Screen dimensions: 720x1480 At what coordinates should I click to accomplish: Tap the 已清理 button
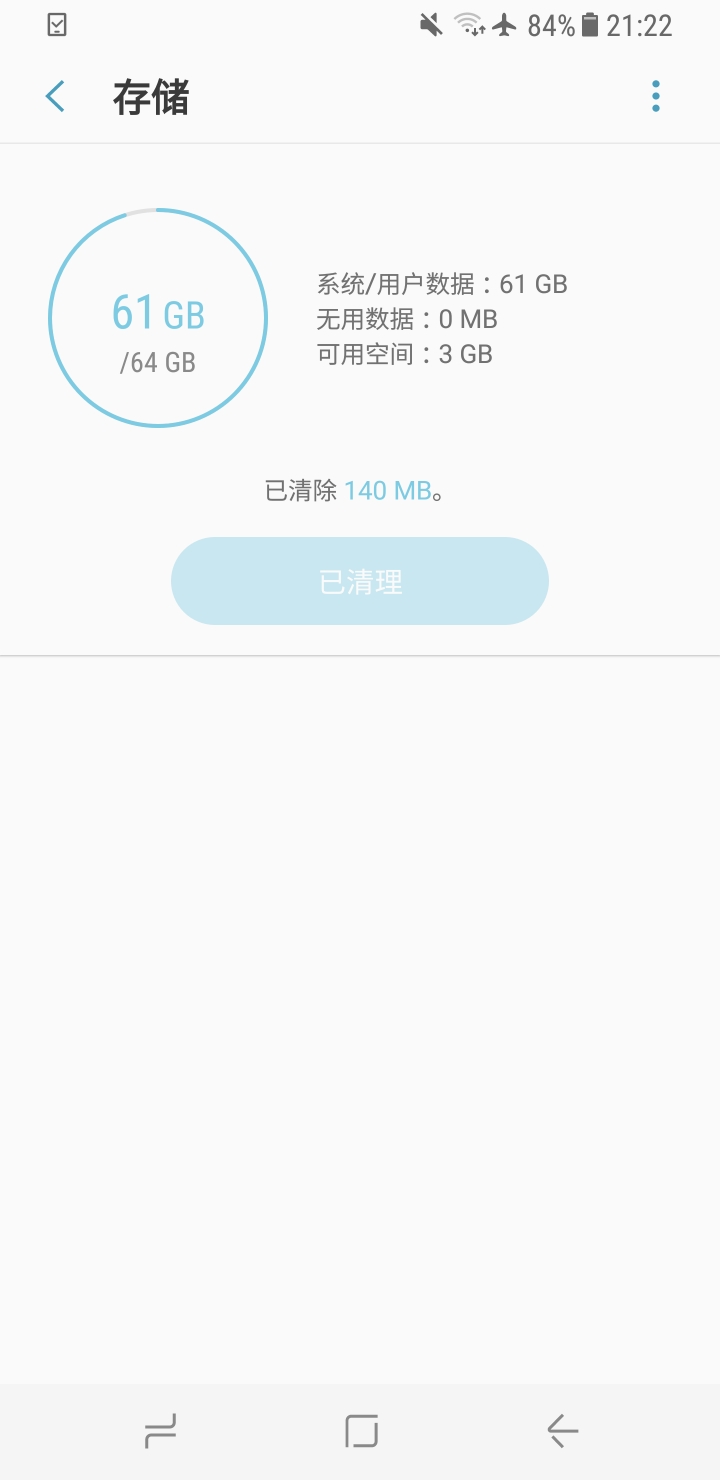pyautogui.click(x=360, y=581)
